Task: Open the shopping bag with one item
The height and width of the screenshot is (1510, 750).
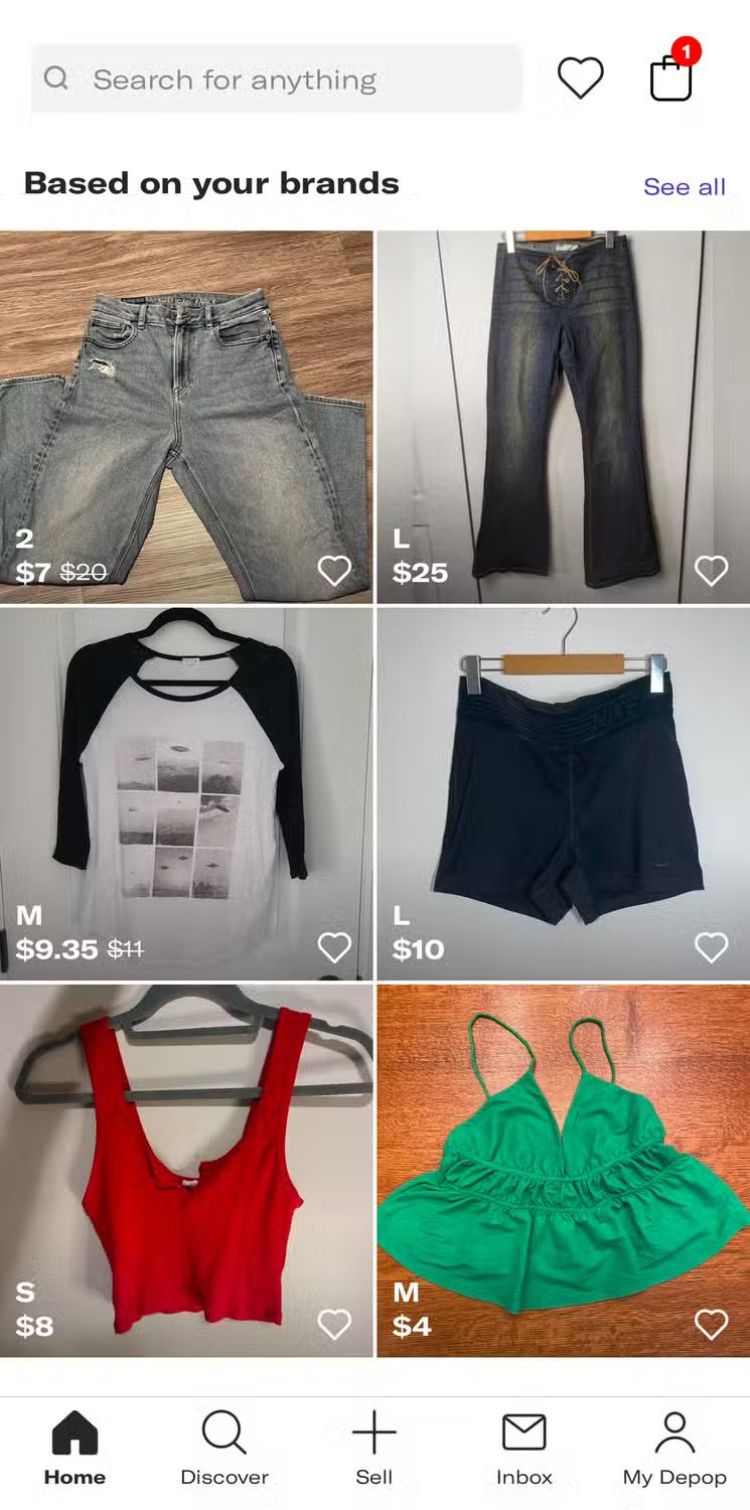Action: click(671, 78)
